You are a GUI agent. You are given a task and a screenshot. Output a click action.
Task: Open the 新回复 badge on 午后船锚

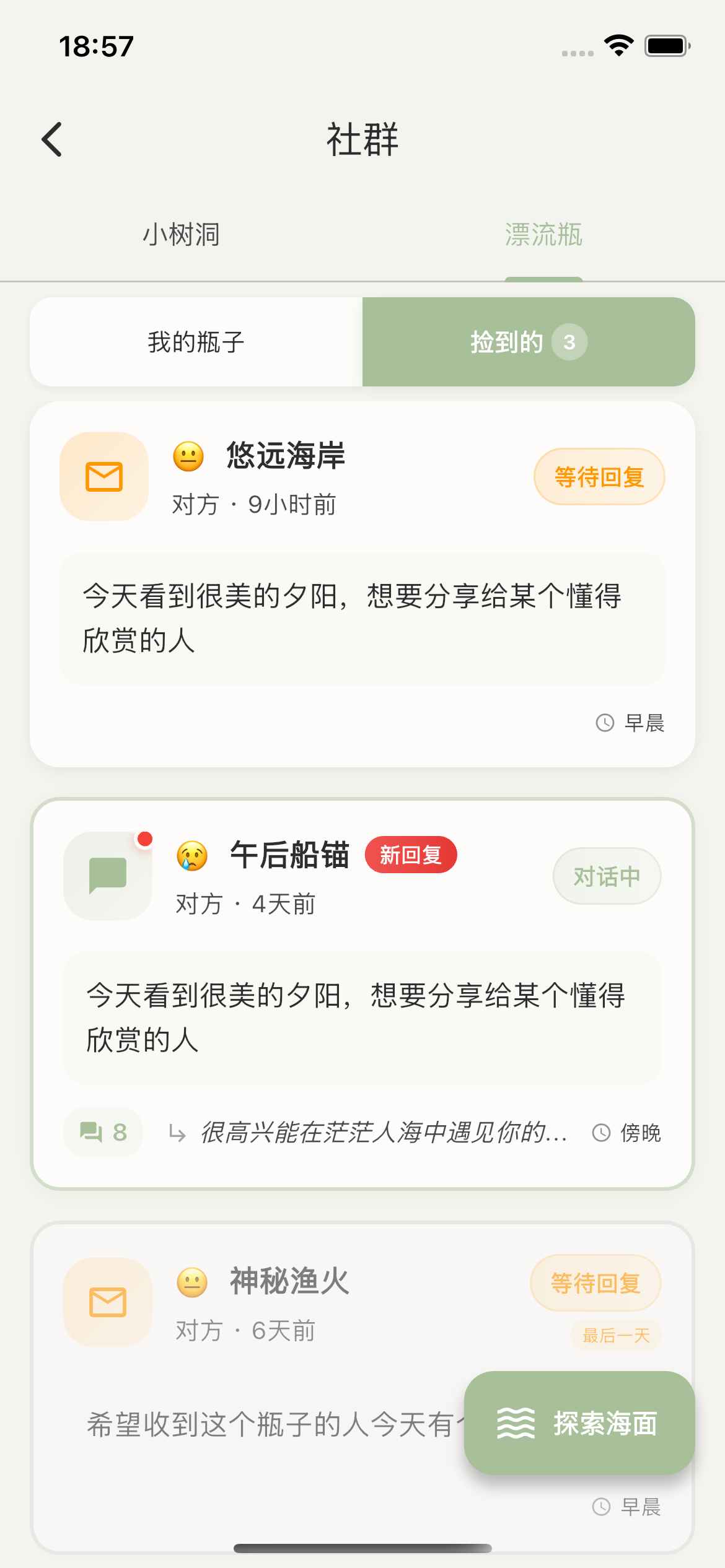[411, 855]
